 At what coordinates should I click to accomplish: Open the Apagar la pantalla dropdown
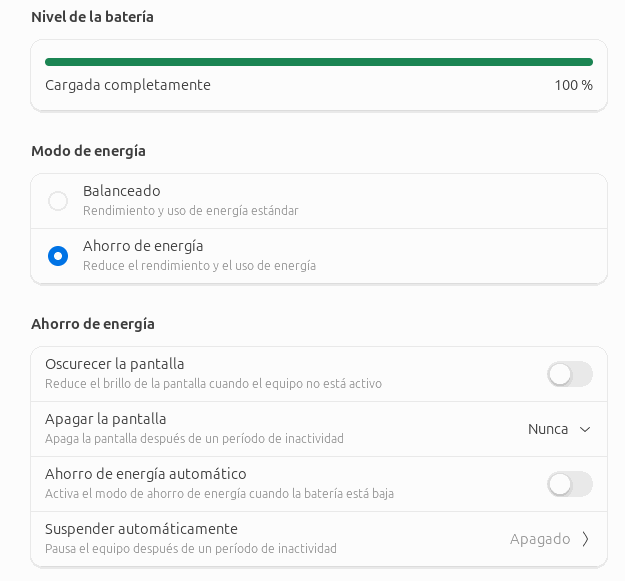point(559,429)
